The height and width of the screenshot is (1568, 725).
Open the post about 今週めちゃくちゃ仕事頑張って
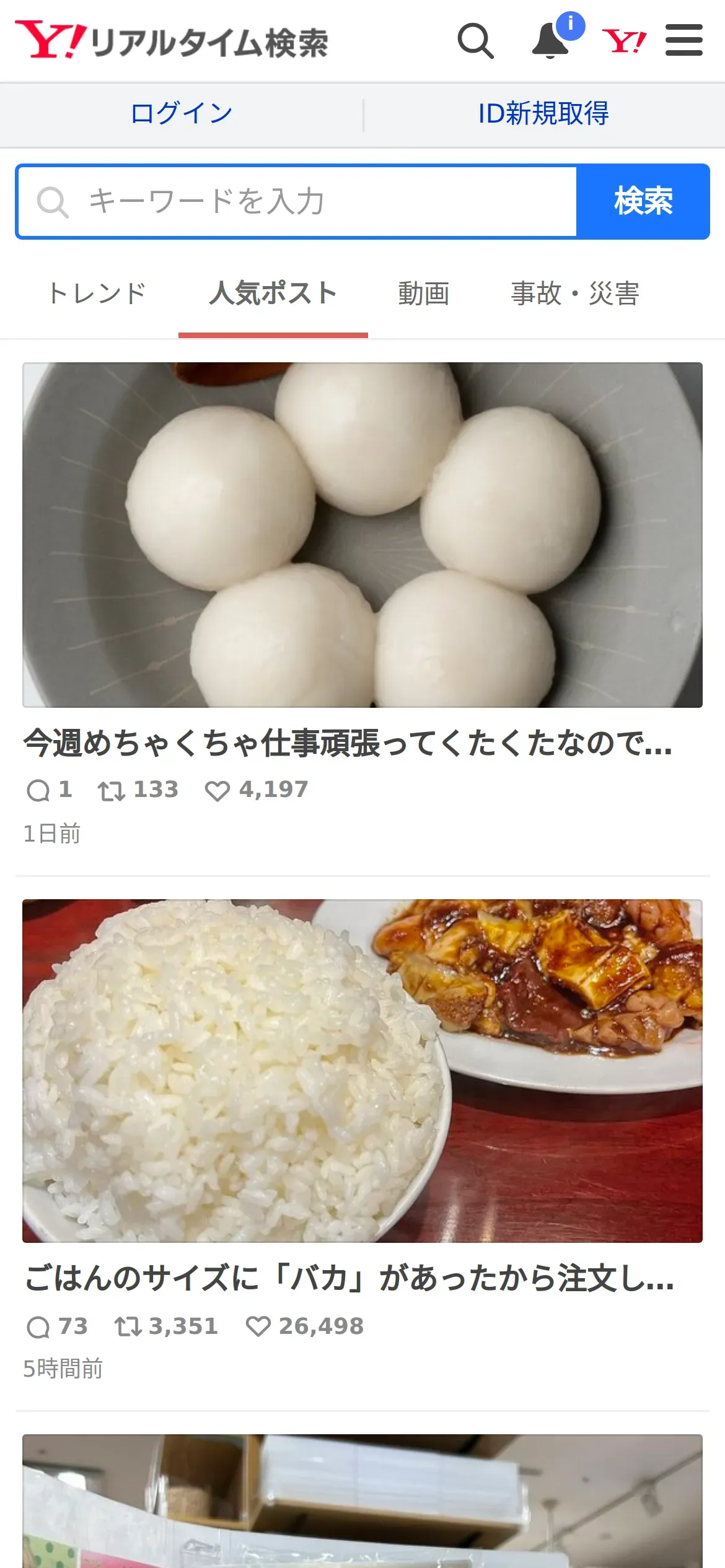click(347, 743)
